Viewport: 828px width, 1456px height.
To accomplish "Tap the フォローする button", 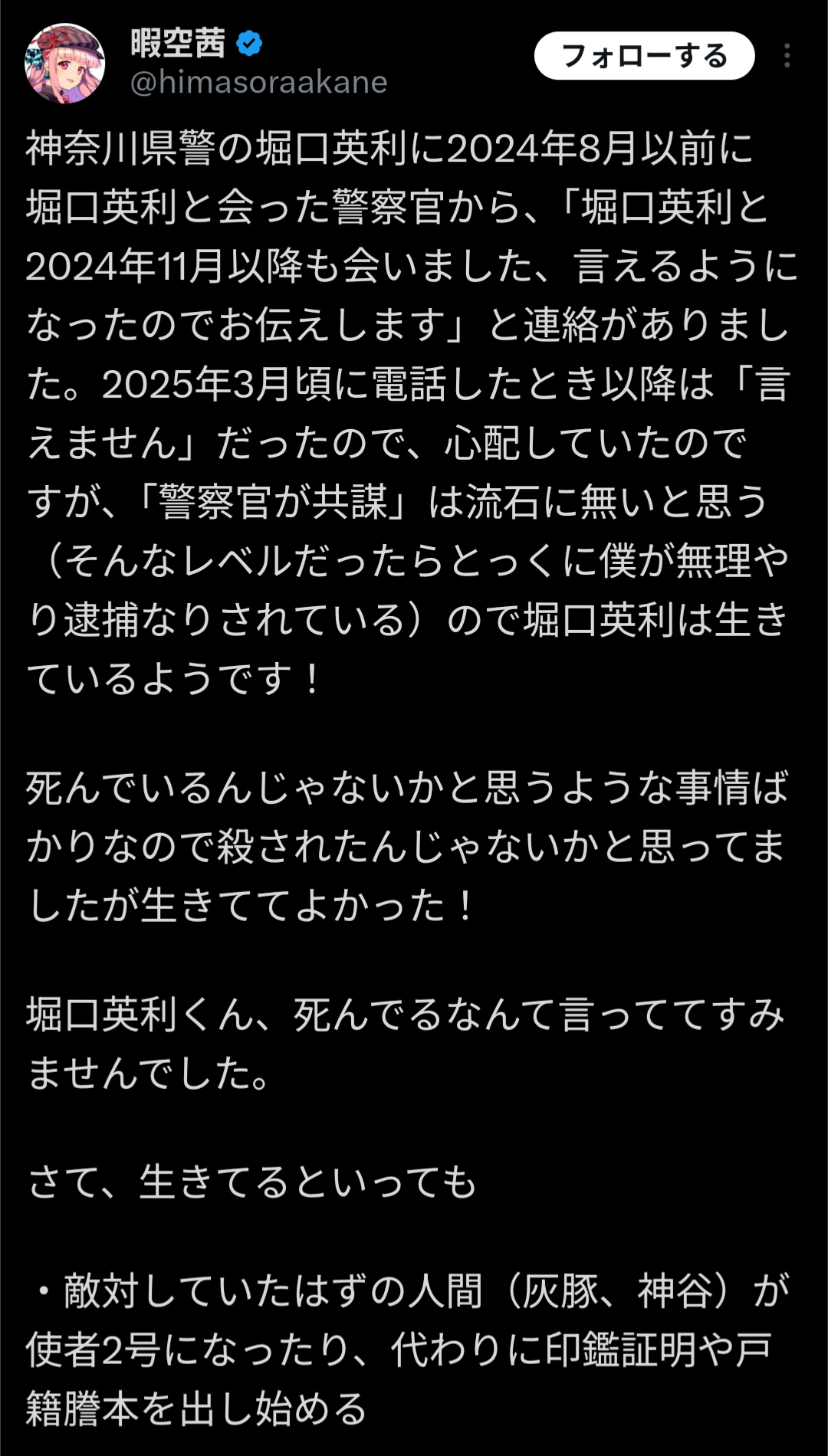I will 644,56.
